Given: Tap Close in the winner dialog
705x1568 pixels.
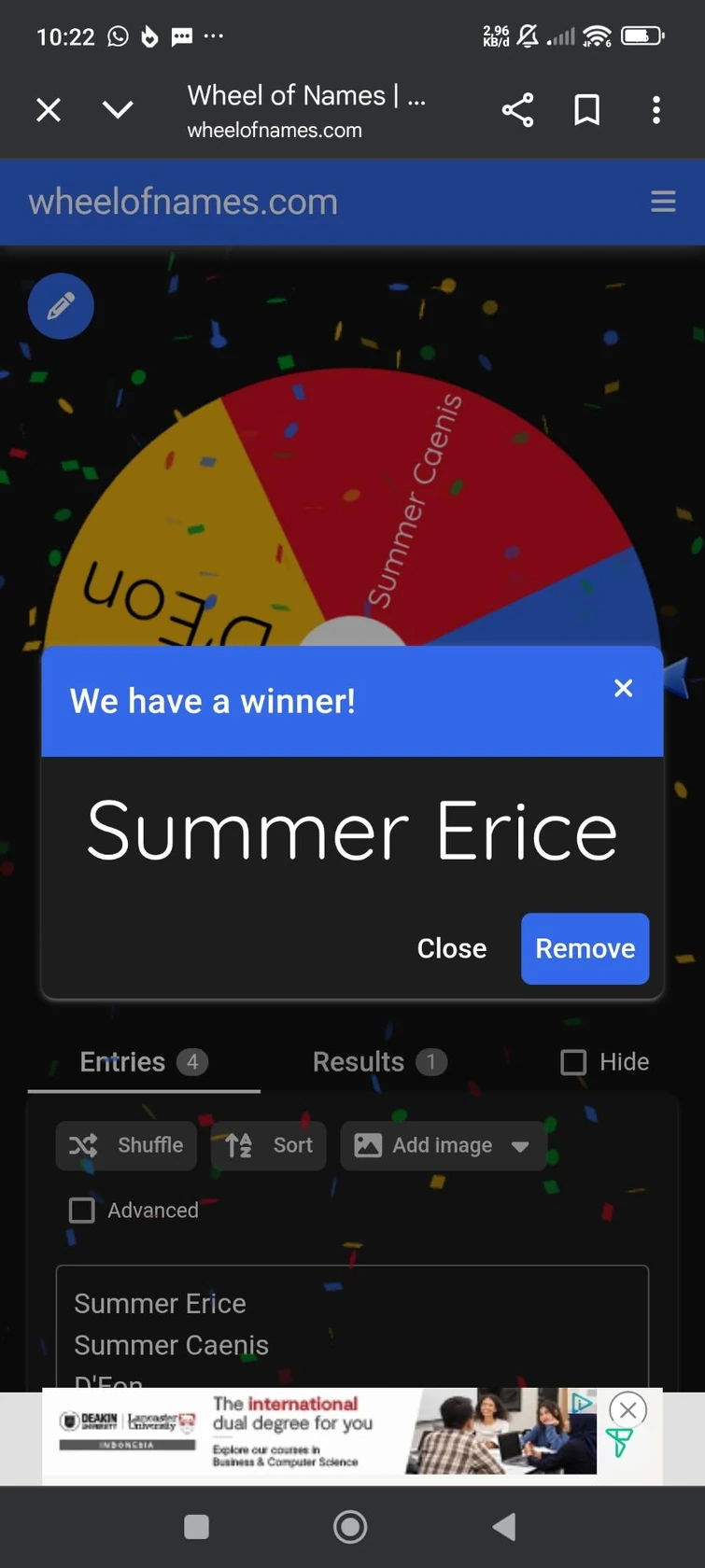Looking at the screenshot, I should coord(452,948).
